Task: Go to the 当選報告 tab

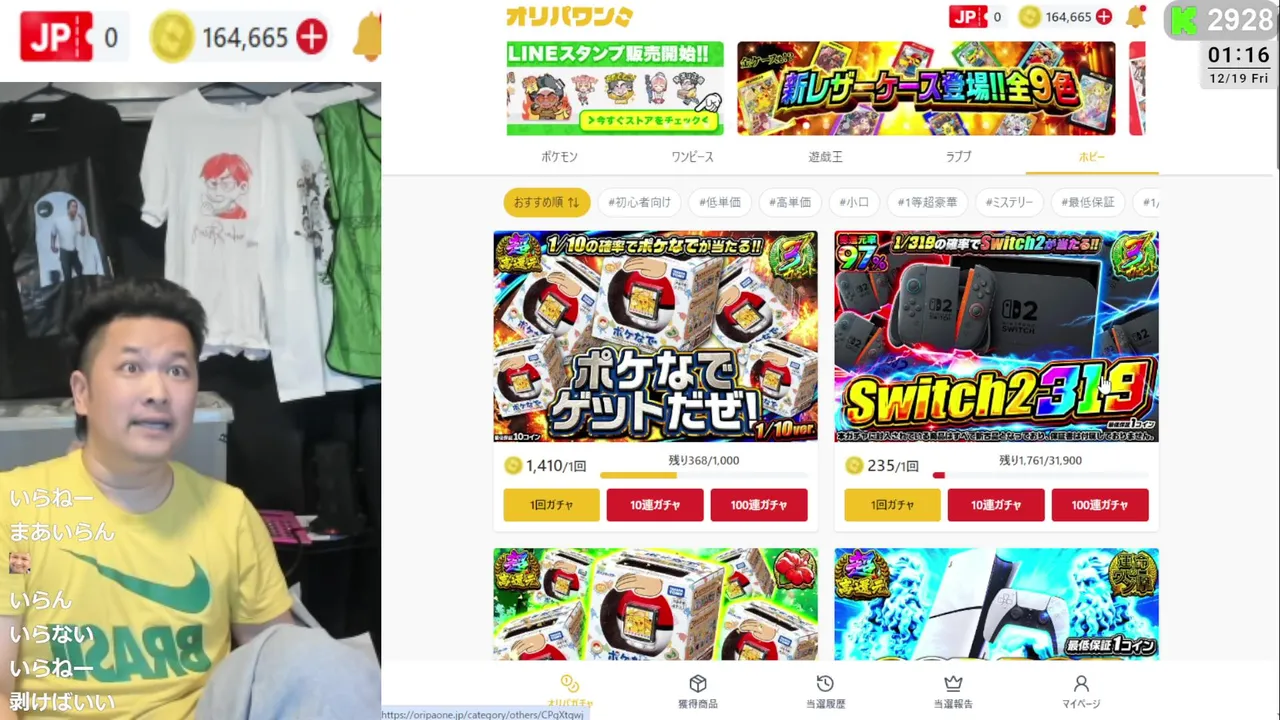Action: [953, 692]
